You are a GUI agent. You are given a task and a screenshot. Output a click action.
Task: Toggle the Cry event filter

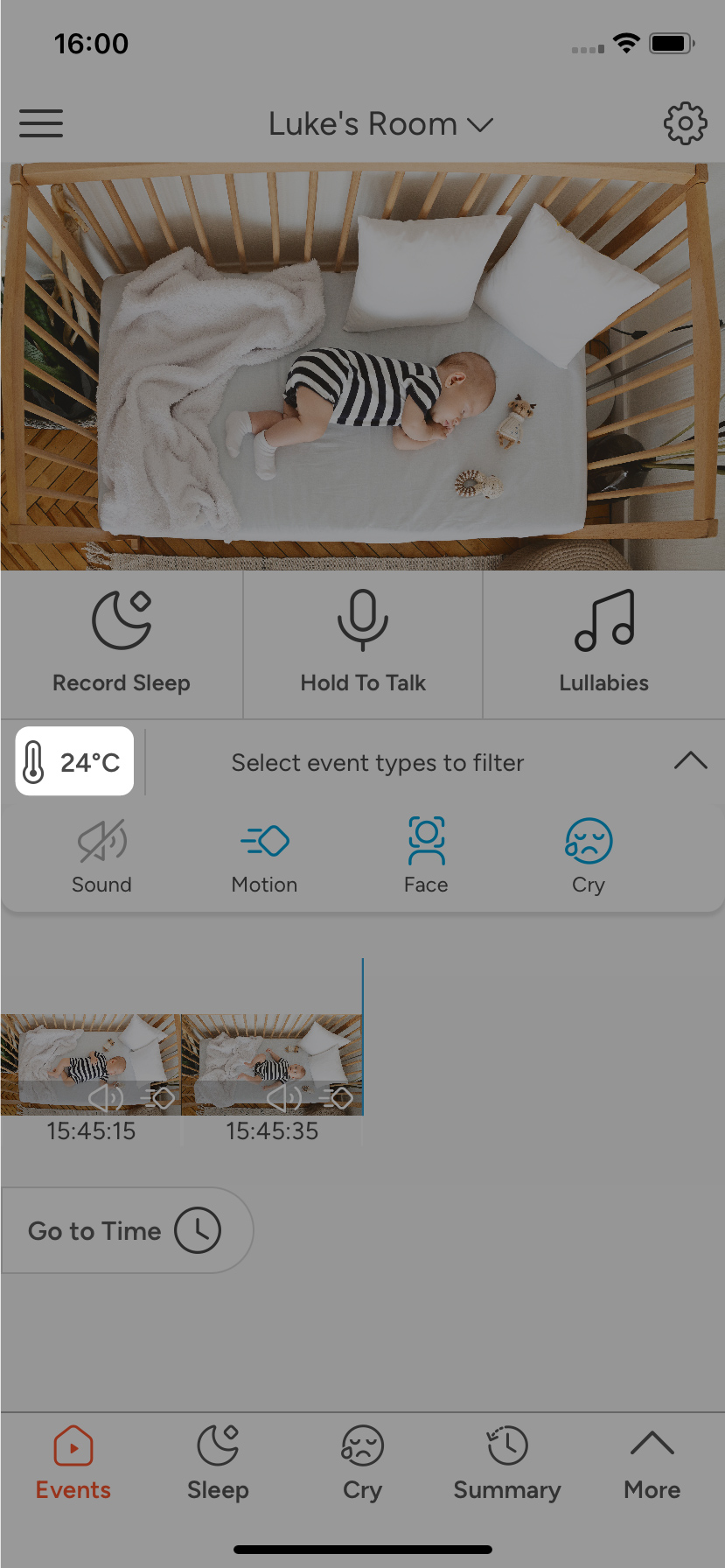click(x=588, y=857)
